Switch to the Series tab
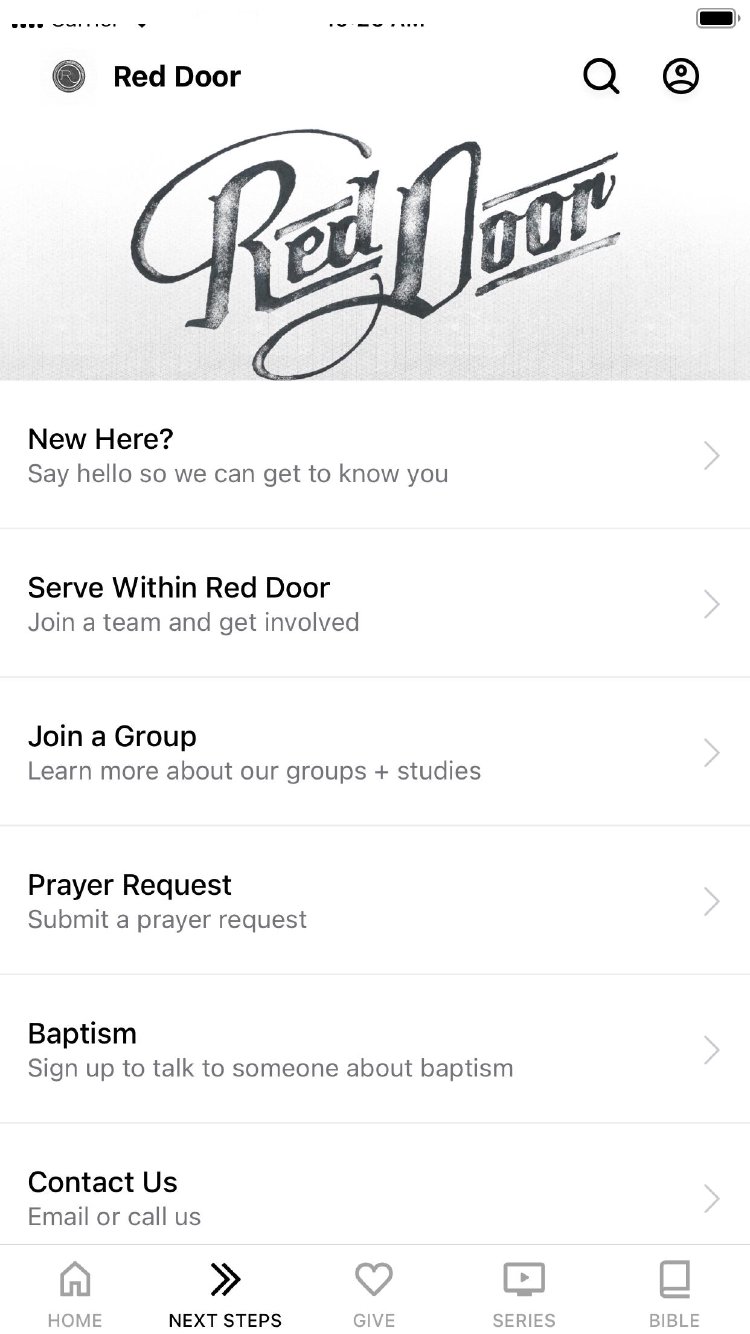Viewport: 750px width, 1334px height. pyautogui.click(x=524, y=1294)
